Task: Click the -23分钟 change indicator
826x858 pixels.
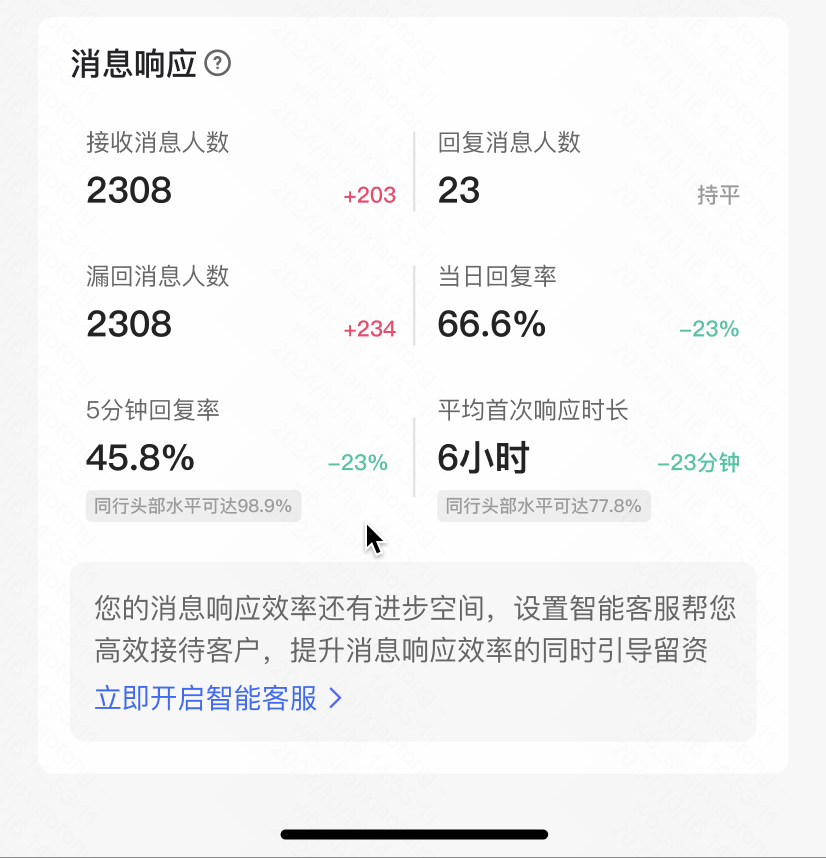Action: pyautogui.click(x=697, y=462)
